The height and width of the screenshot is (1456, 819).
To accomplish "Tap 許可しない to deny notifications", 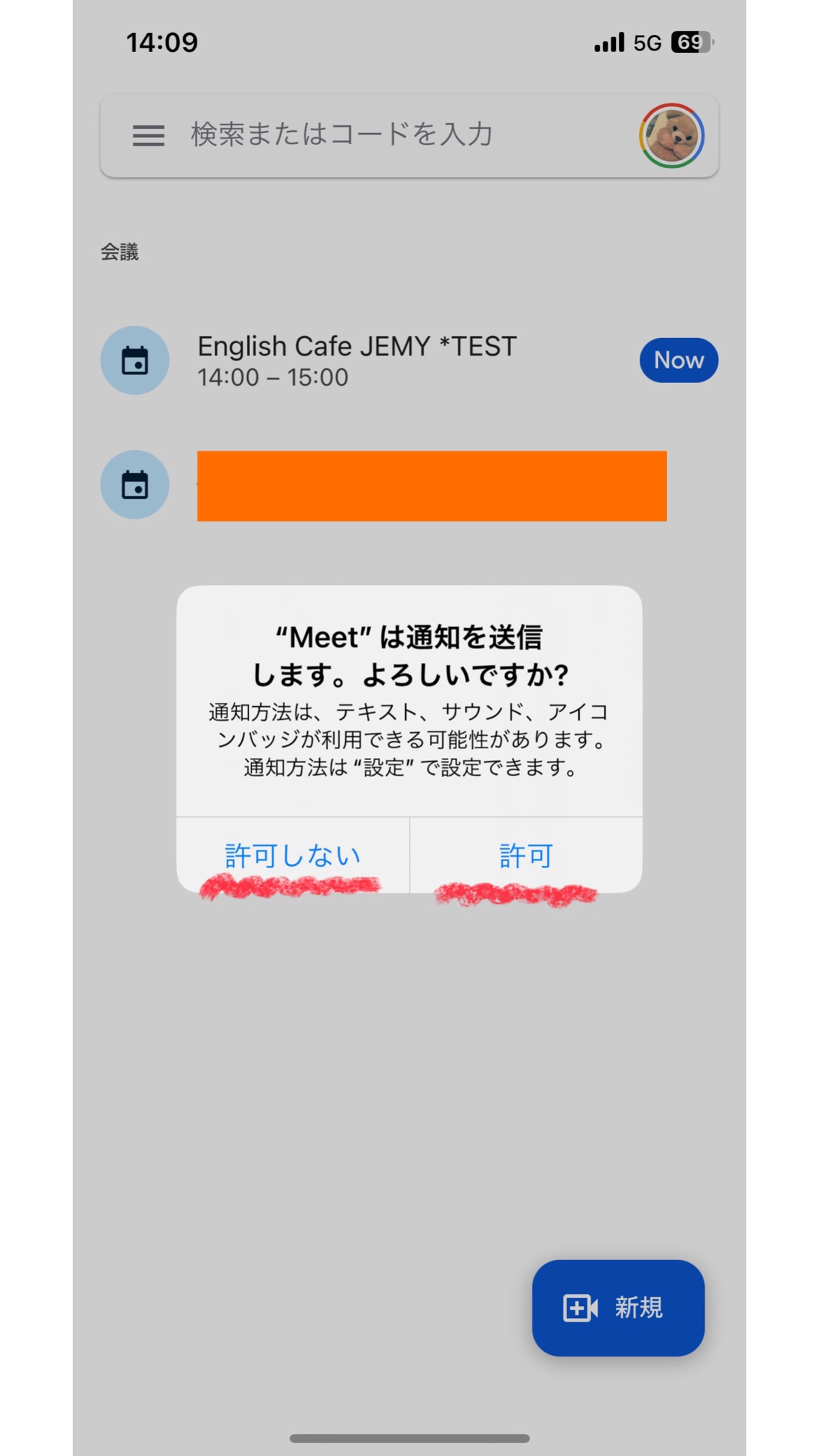I will pyautogui.click(x=293, y=855).
